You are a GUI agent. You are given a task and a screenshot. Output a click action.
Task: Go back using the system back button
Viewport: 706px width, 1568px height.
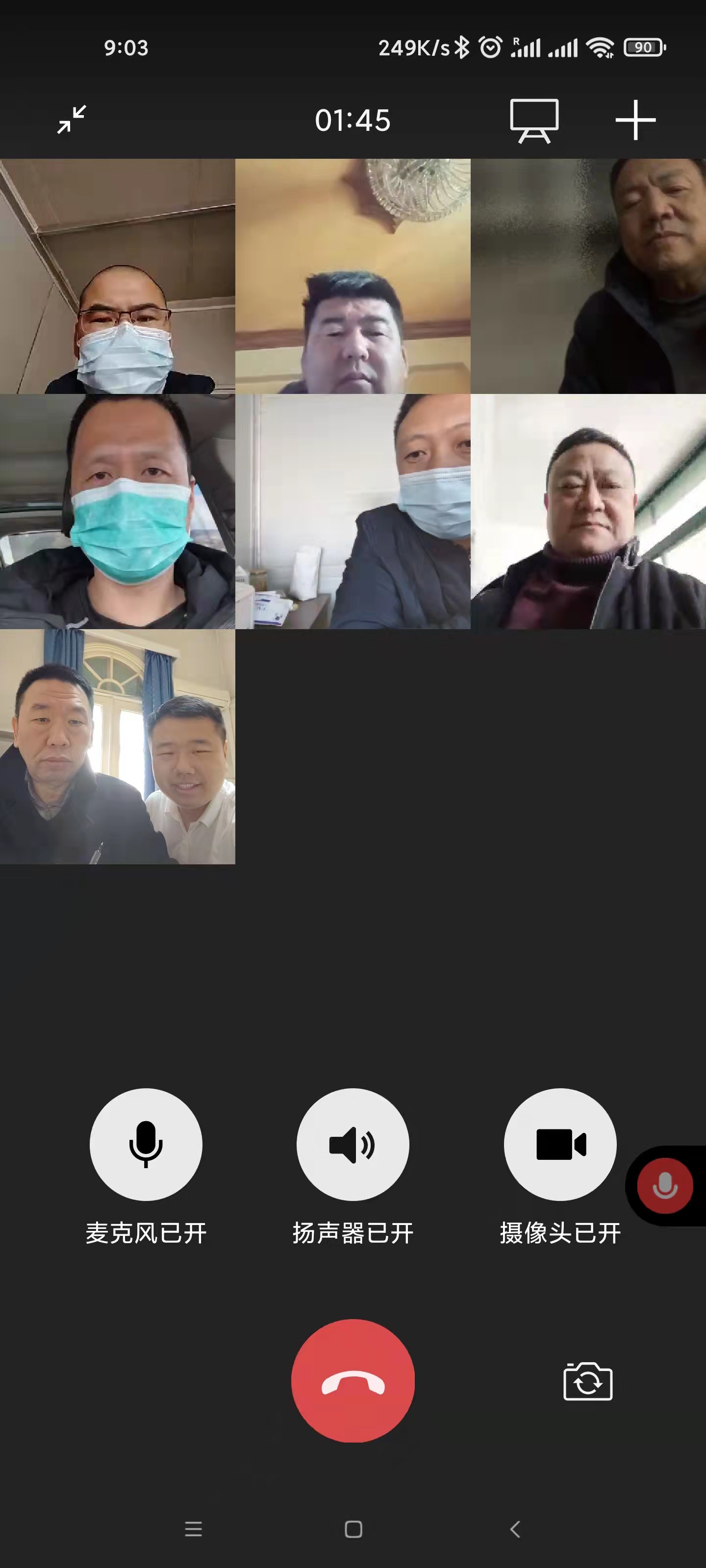point(515,1529)
